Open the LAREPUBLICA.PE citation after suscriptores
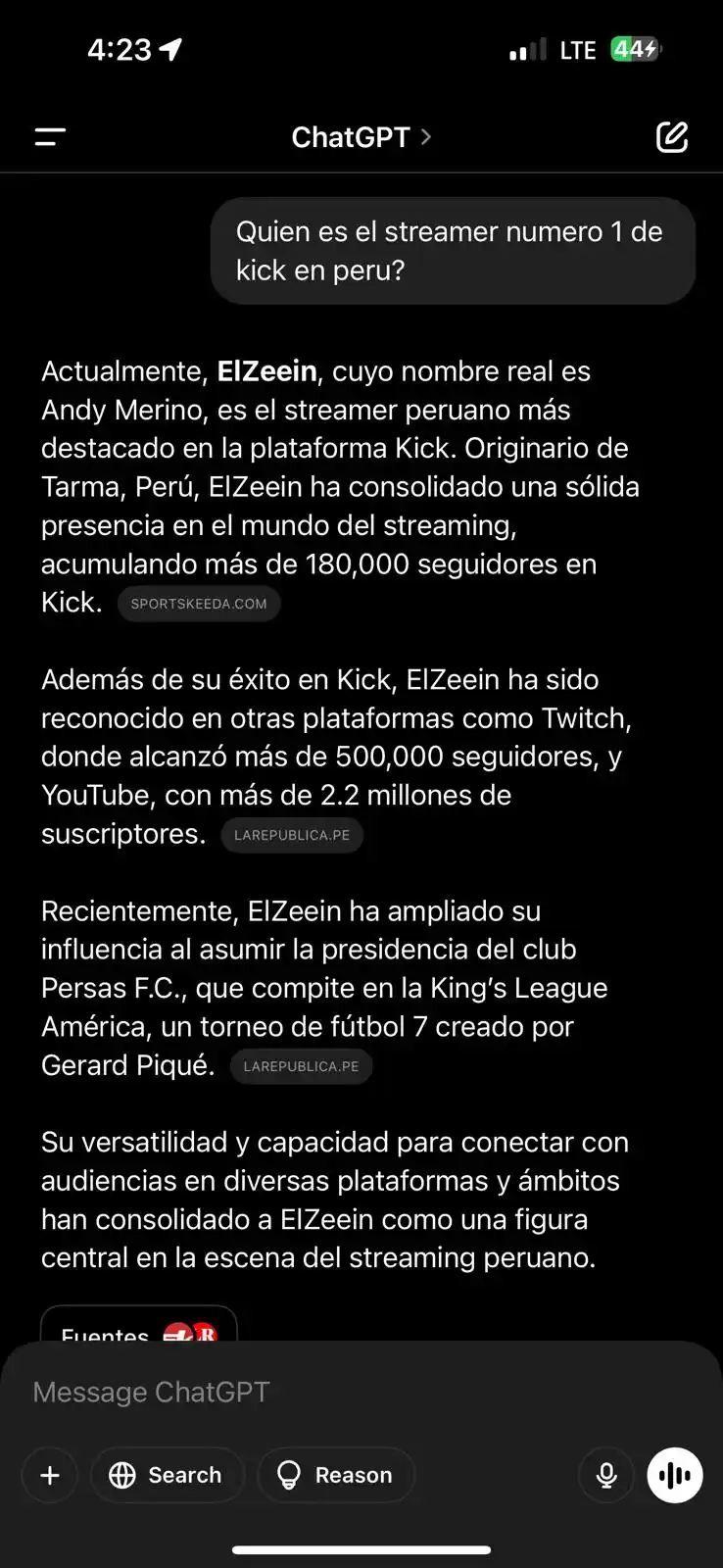 (x=292, y=835)
